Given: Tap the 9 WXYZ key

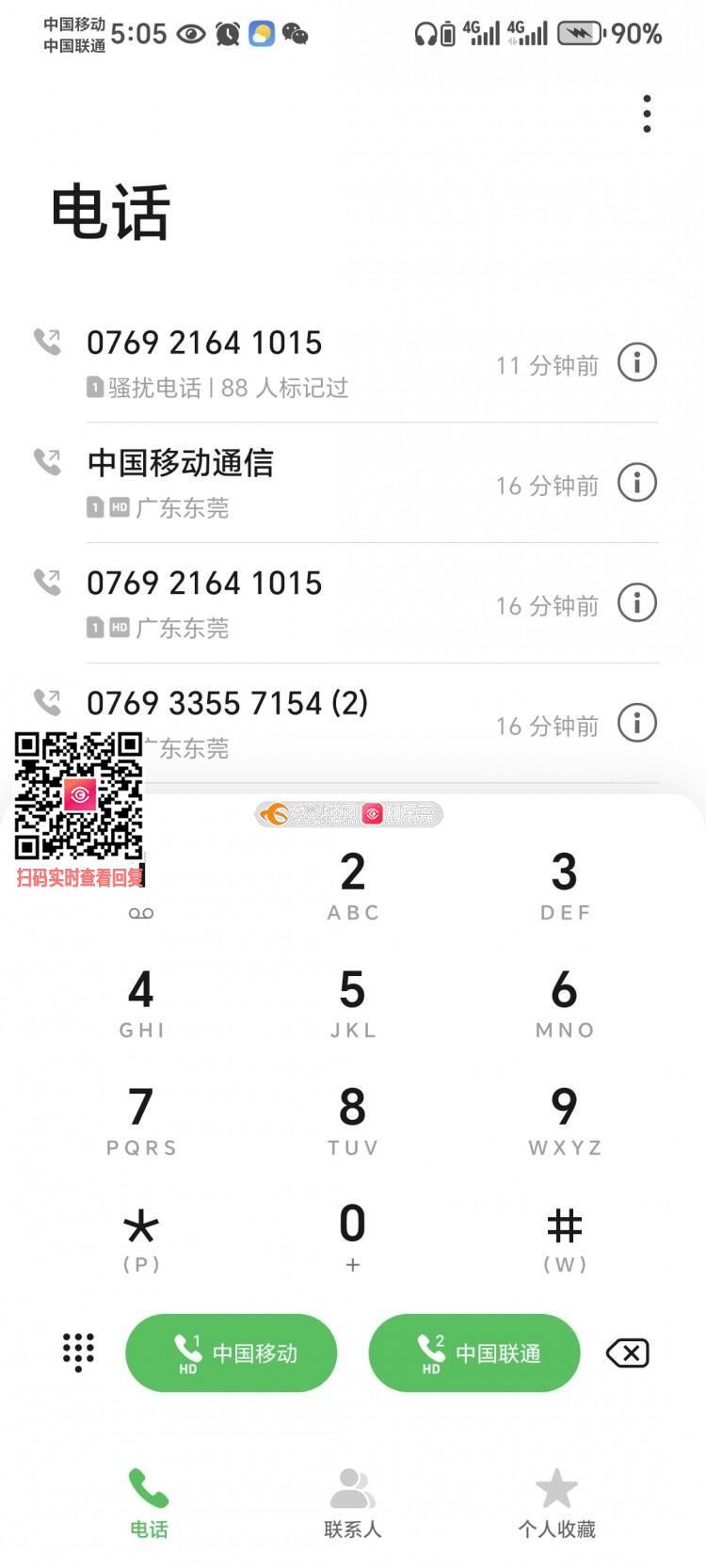Looking at the screenshot, I should pyautogui.click(x=564, y=1120).
